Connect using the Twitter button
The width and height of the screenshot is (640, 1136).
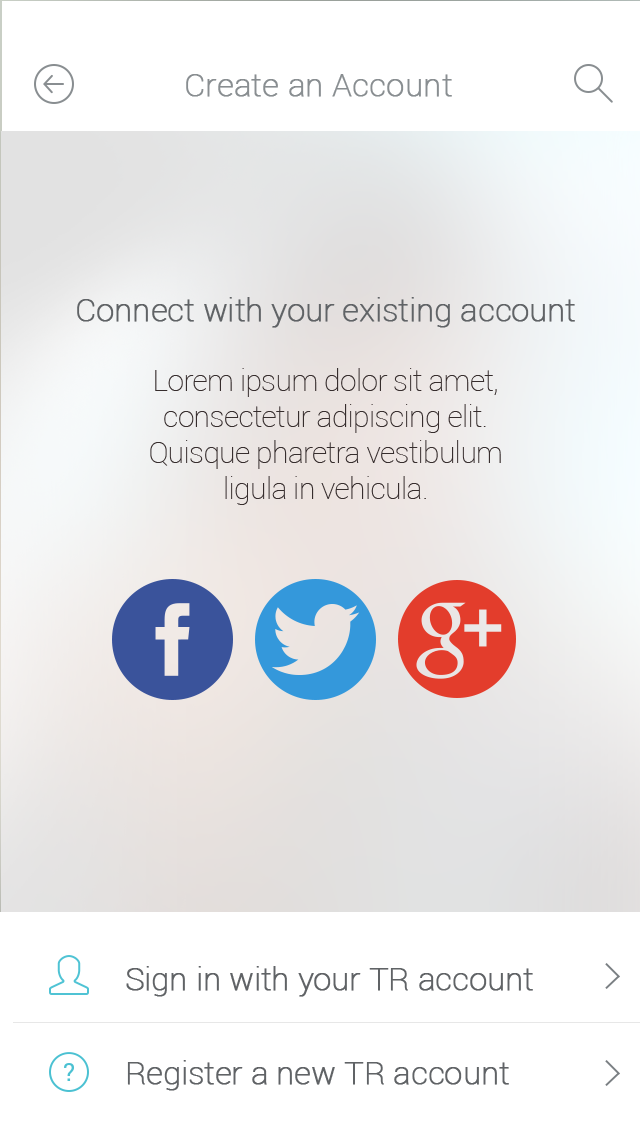[x=315, y=639]
